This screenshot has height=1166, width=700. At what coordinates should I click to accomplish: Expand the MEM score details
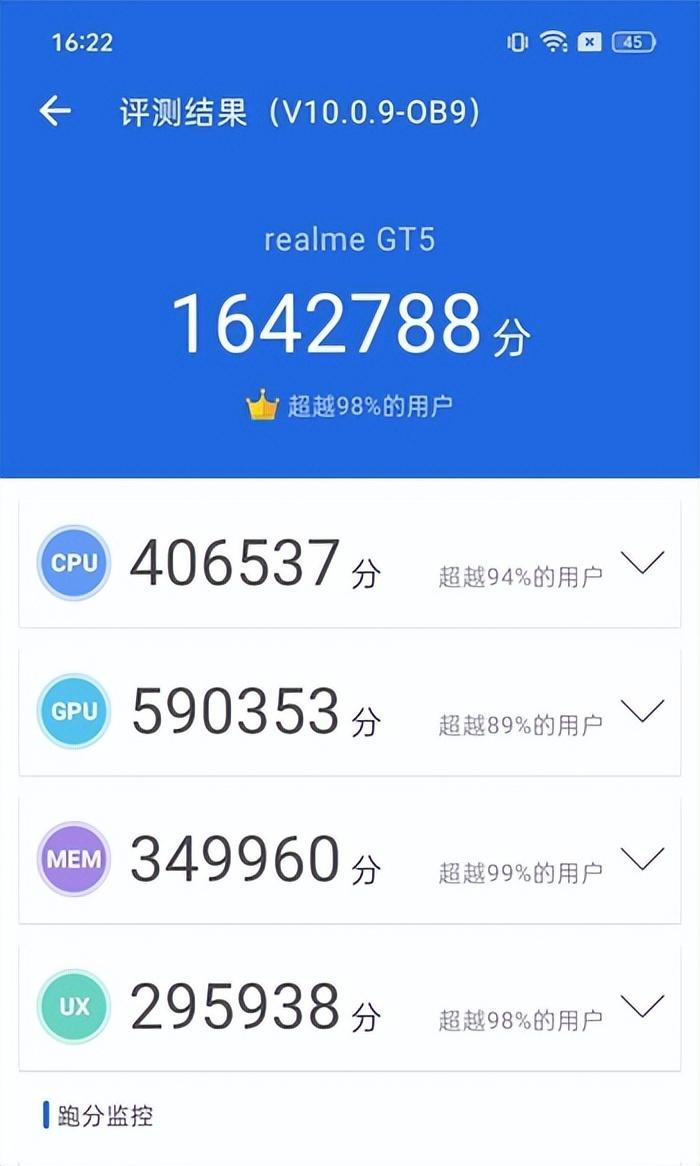coord(641,858)
